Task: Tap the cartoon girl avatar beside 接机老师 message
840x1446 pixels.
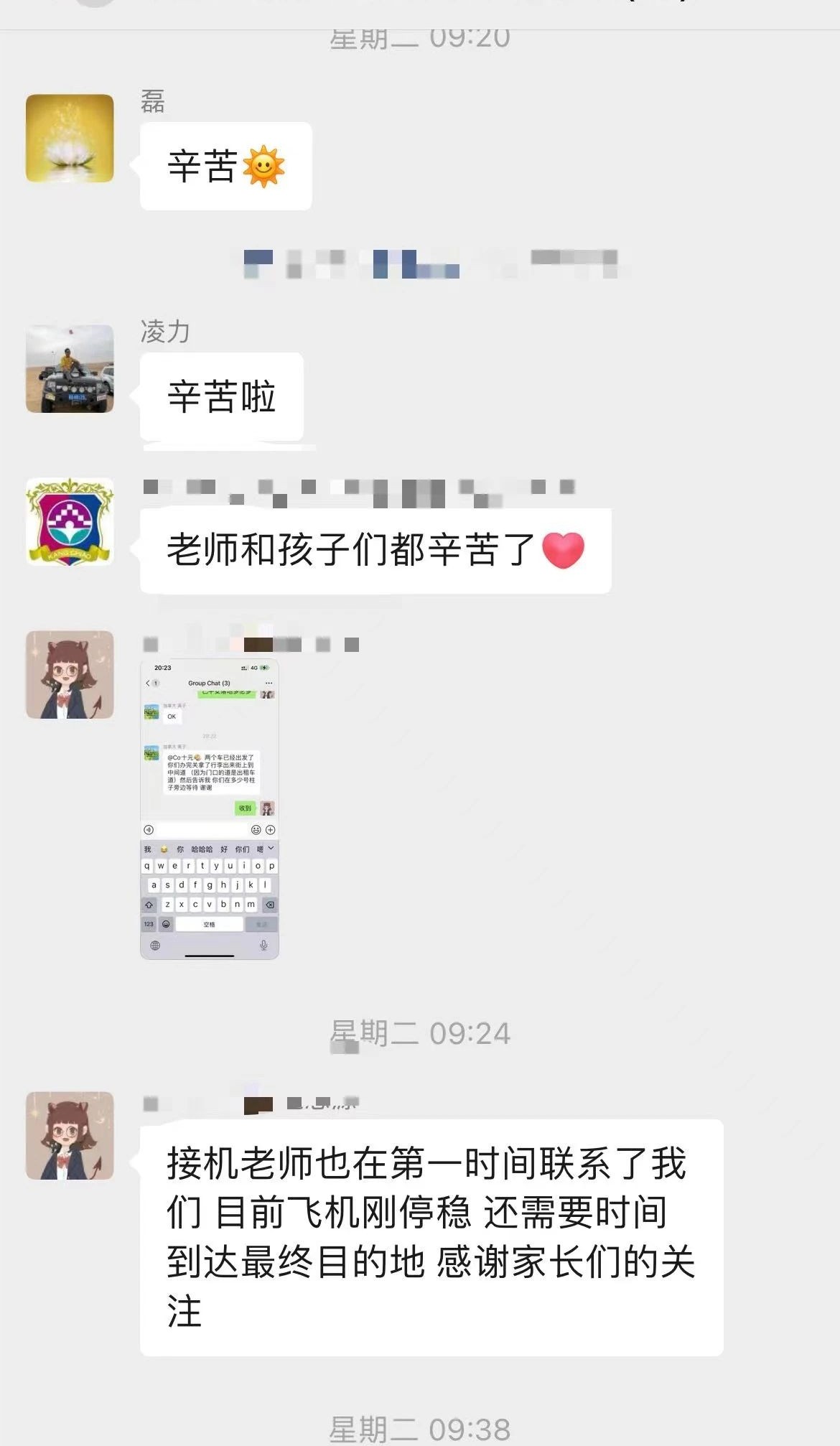Action: pyautogui.click(x=70, y=1136)
